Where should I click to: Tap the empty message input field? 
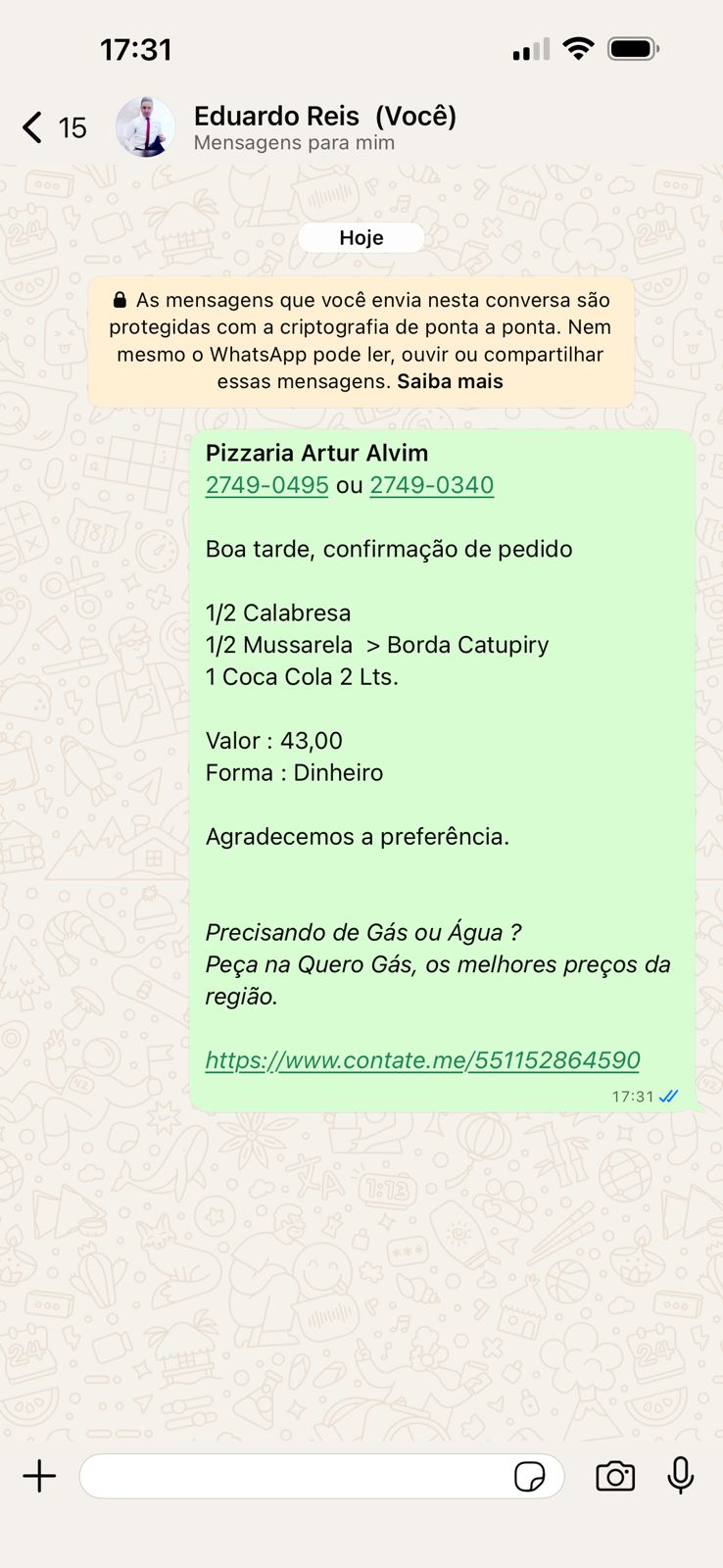click(x=294, y=1476)
